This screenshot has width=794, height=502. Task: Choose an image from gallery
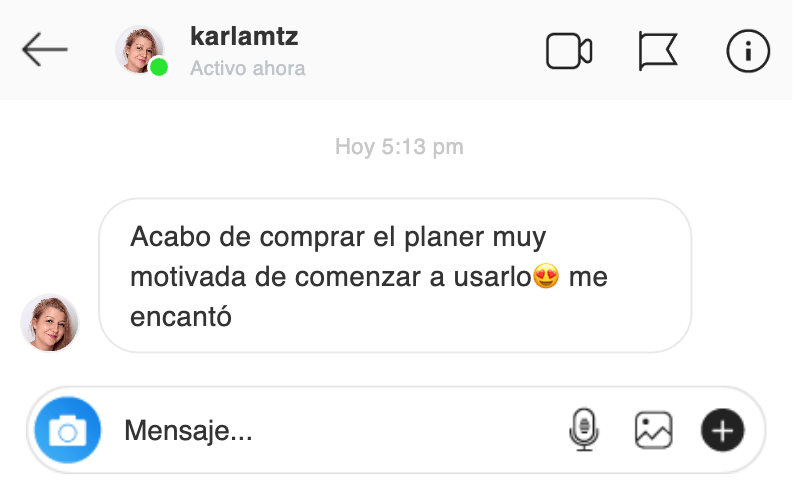point(653,431)
